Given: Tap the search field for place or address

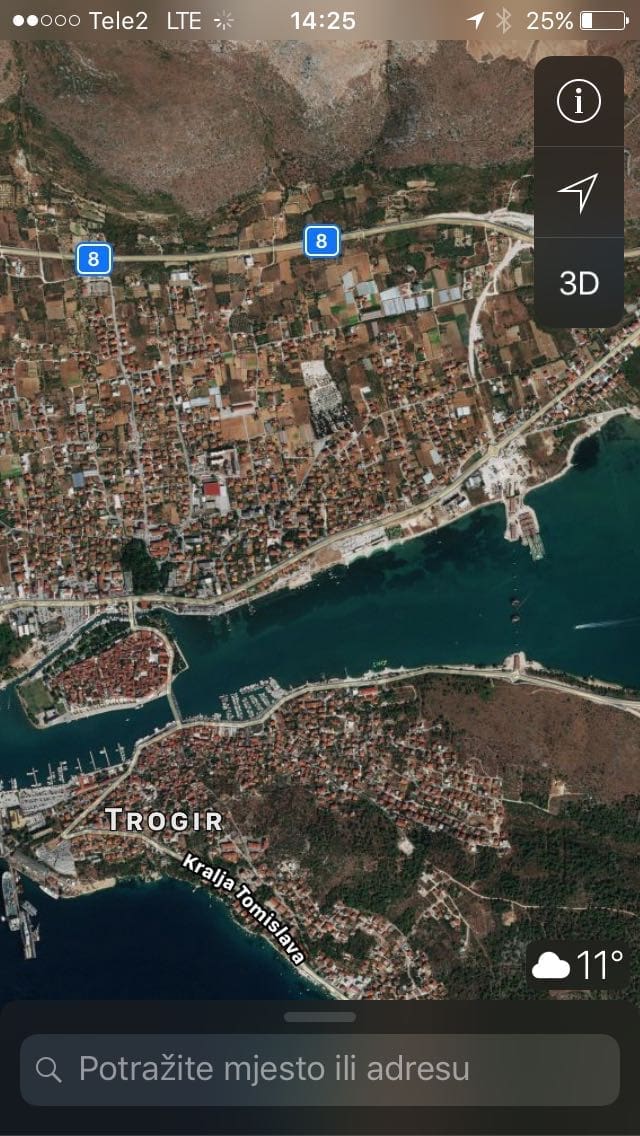Looking at the screenshot, I should click(320, 1069).
